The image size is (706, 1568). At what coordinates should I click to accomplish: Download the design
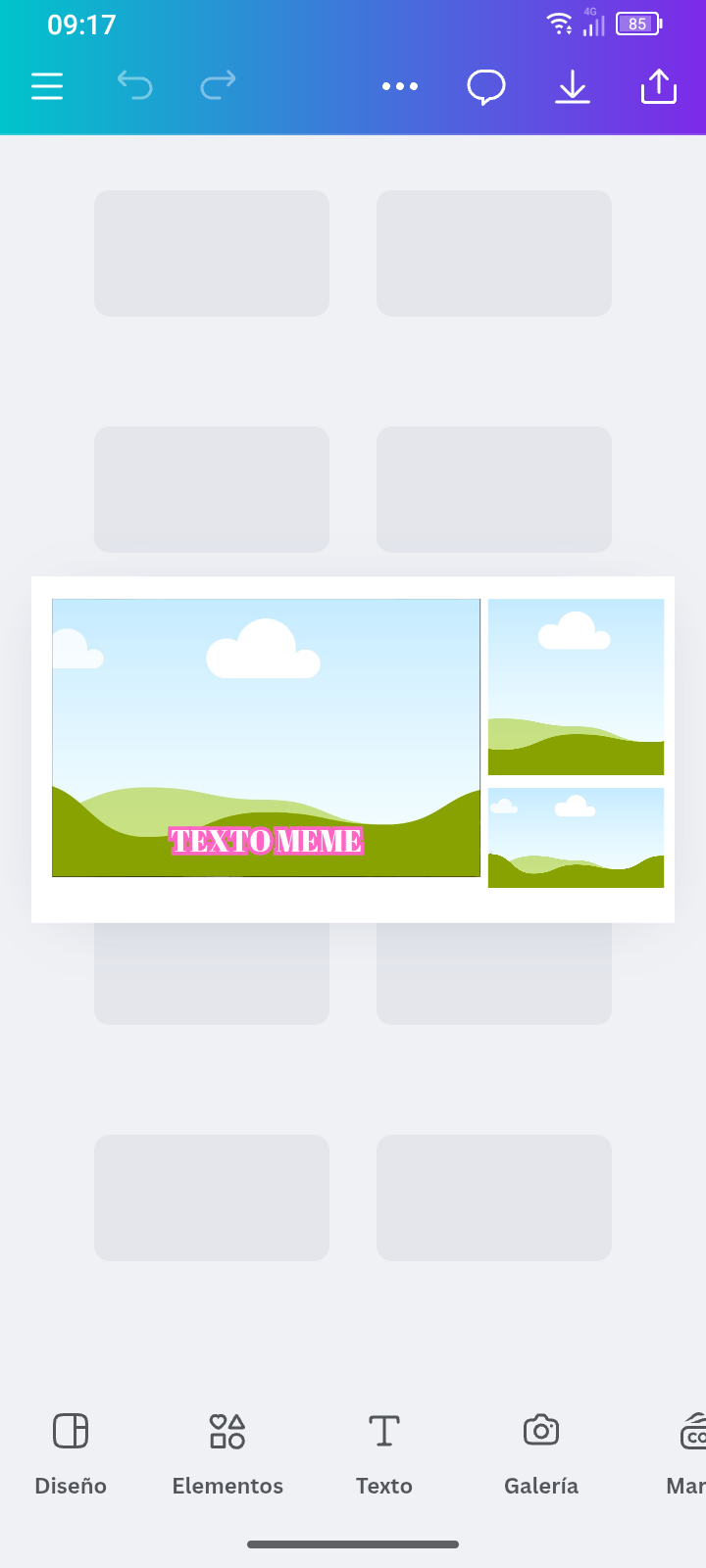click(x=573, y=86)
